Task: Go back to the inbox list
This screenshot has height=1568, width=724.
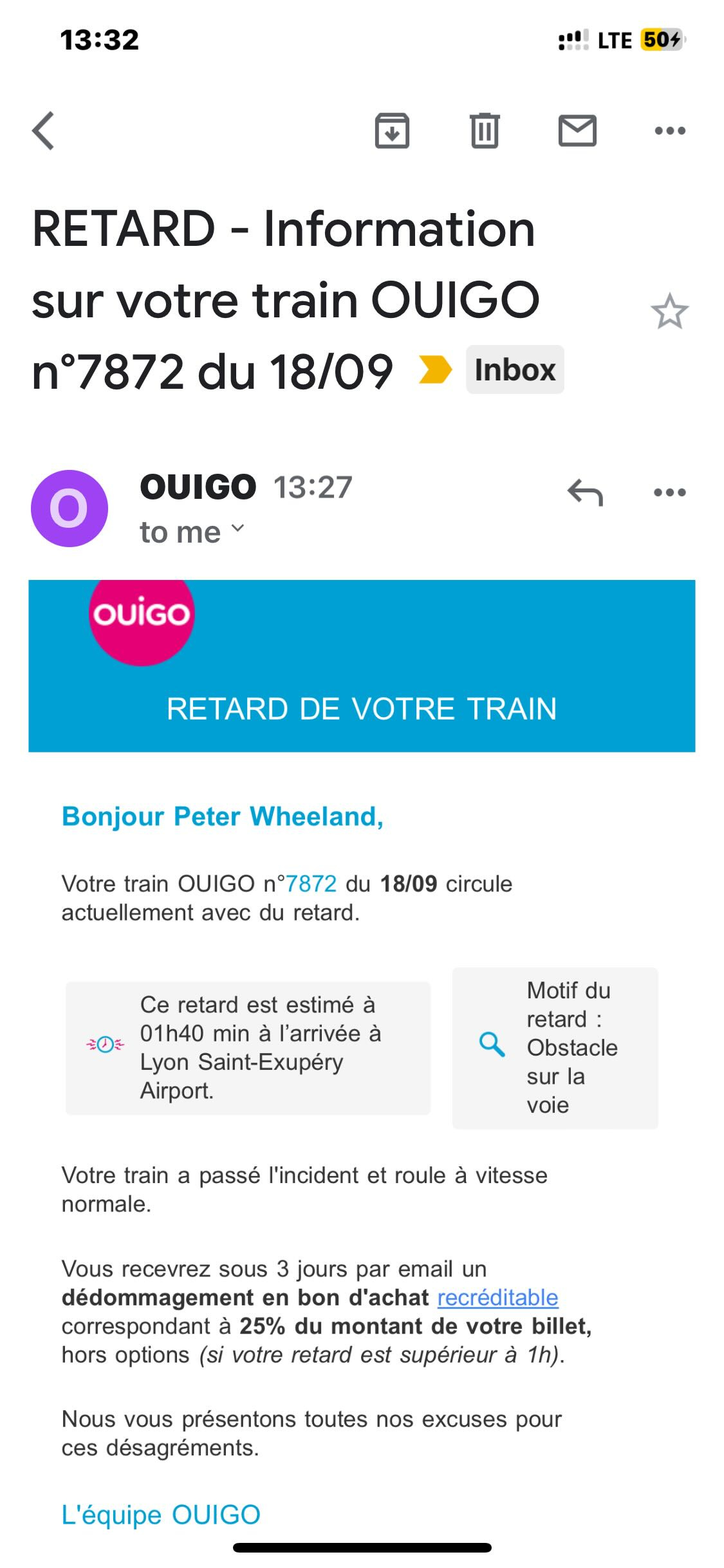Action: click(43, 131)
